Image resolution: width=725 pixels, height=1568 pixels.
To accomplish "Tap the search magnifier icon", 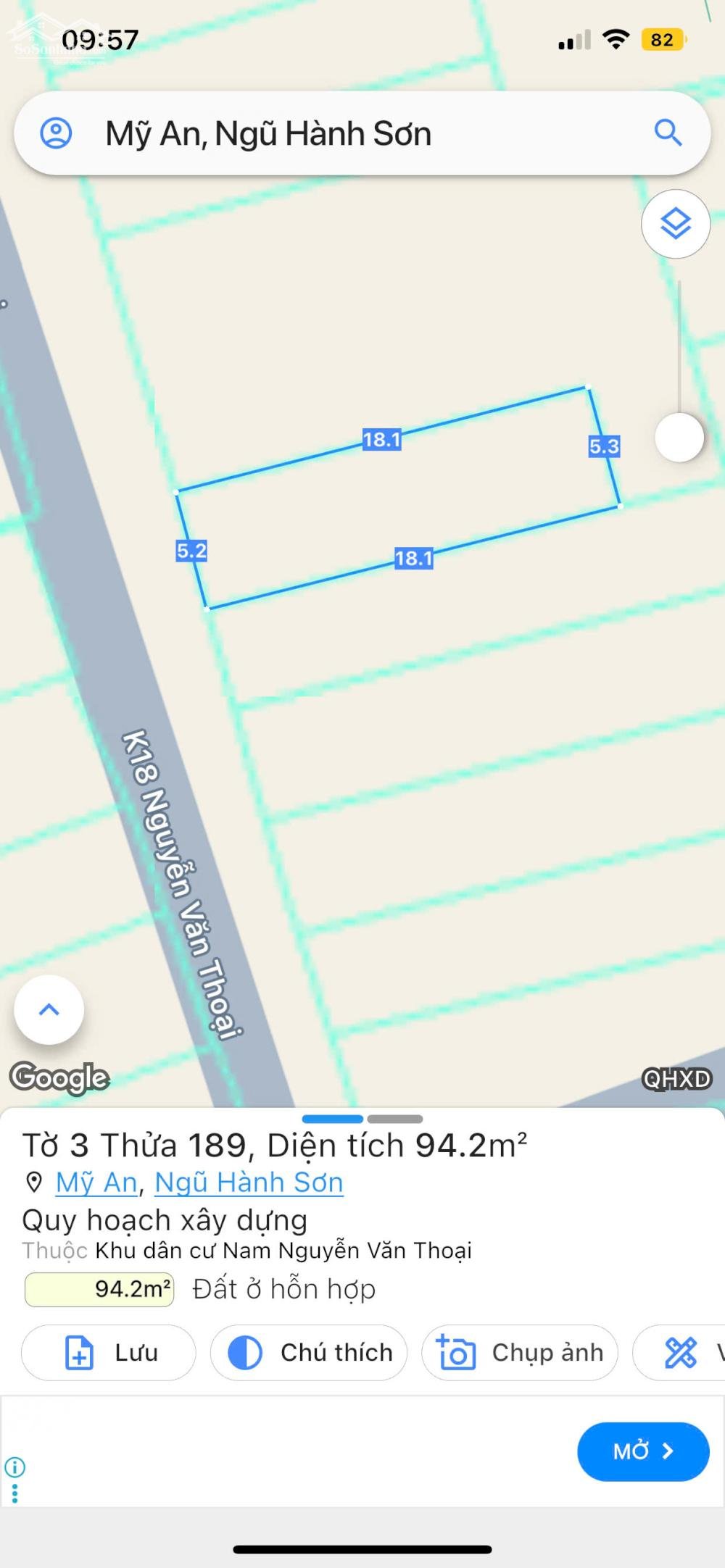I will (668, 133).
